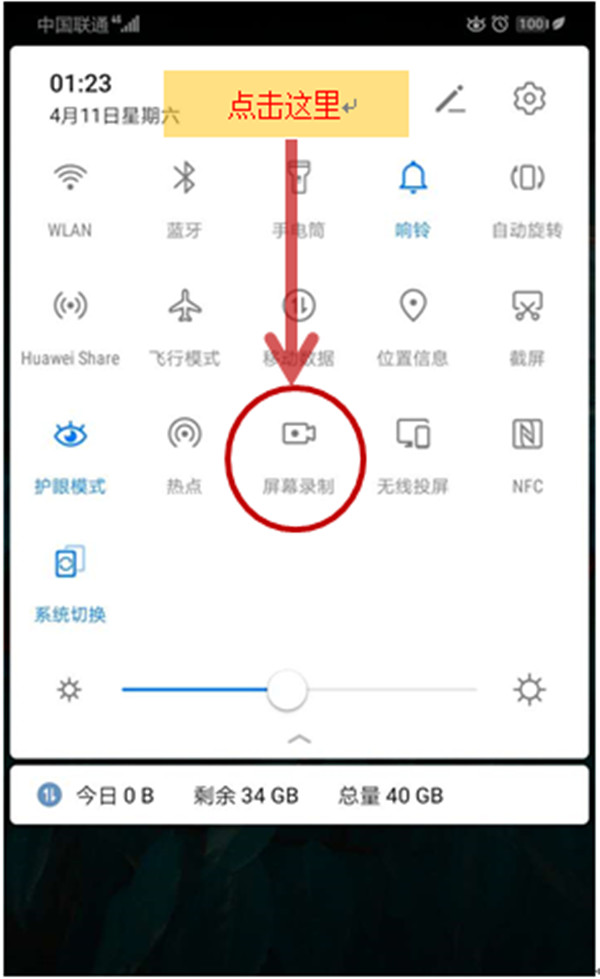
Task: Tap the brightness slider track
Action: (299, 689)
